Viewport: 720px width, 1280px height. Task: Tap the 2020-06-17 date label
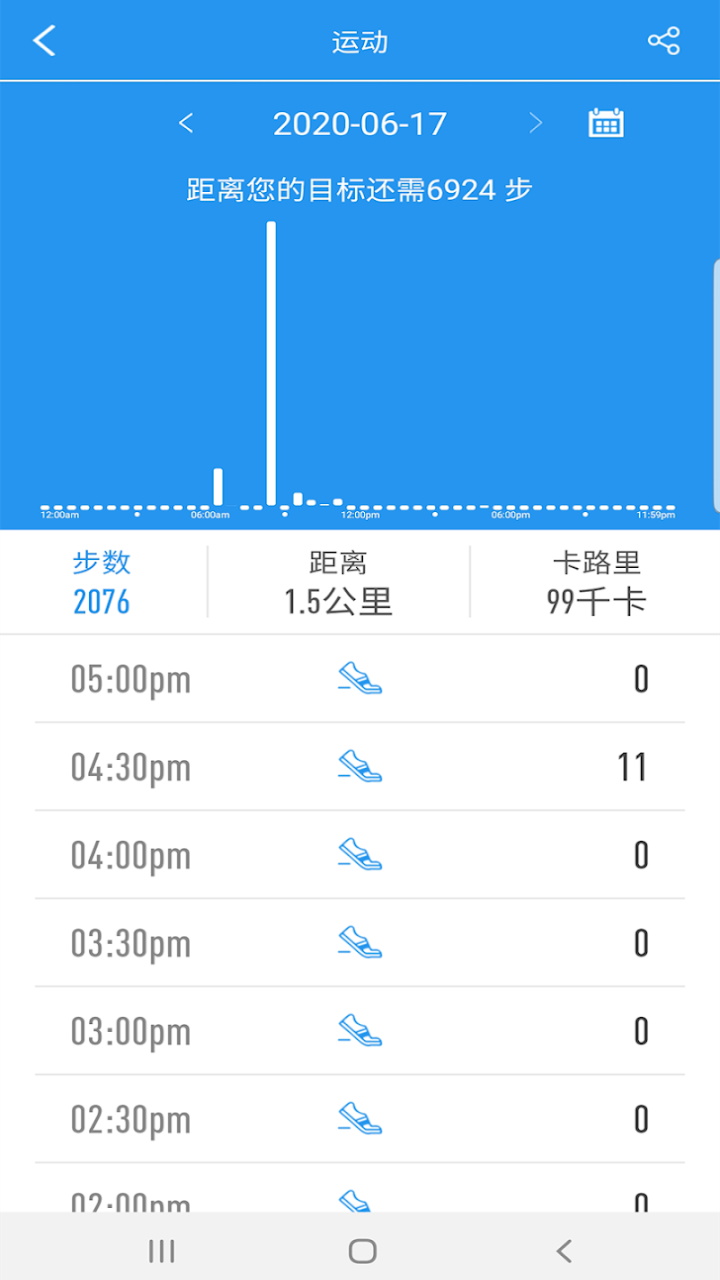[x=360, y=122]
